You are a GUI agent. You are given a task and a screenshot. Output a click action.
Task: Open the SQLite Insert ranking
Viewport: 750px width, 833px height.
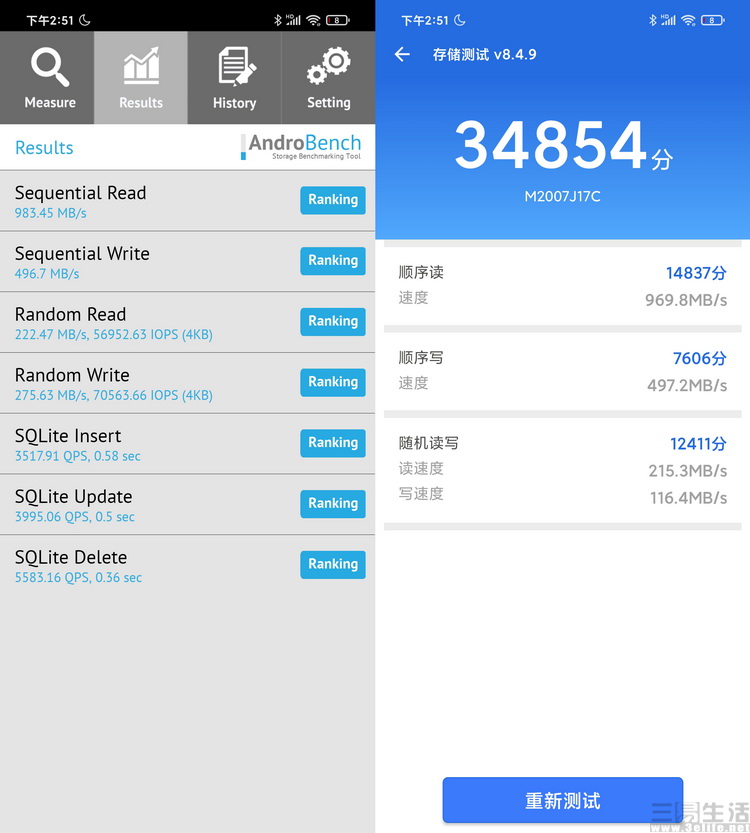coord(332,443)
